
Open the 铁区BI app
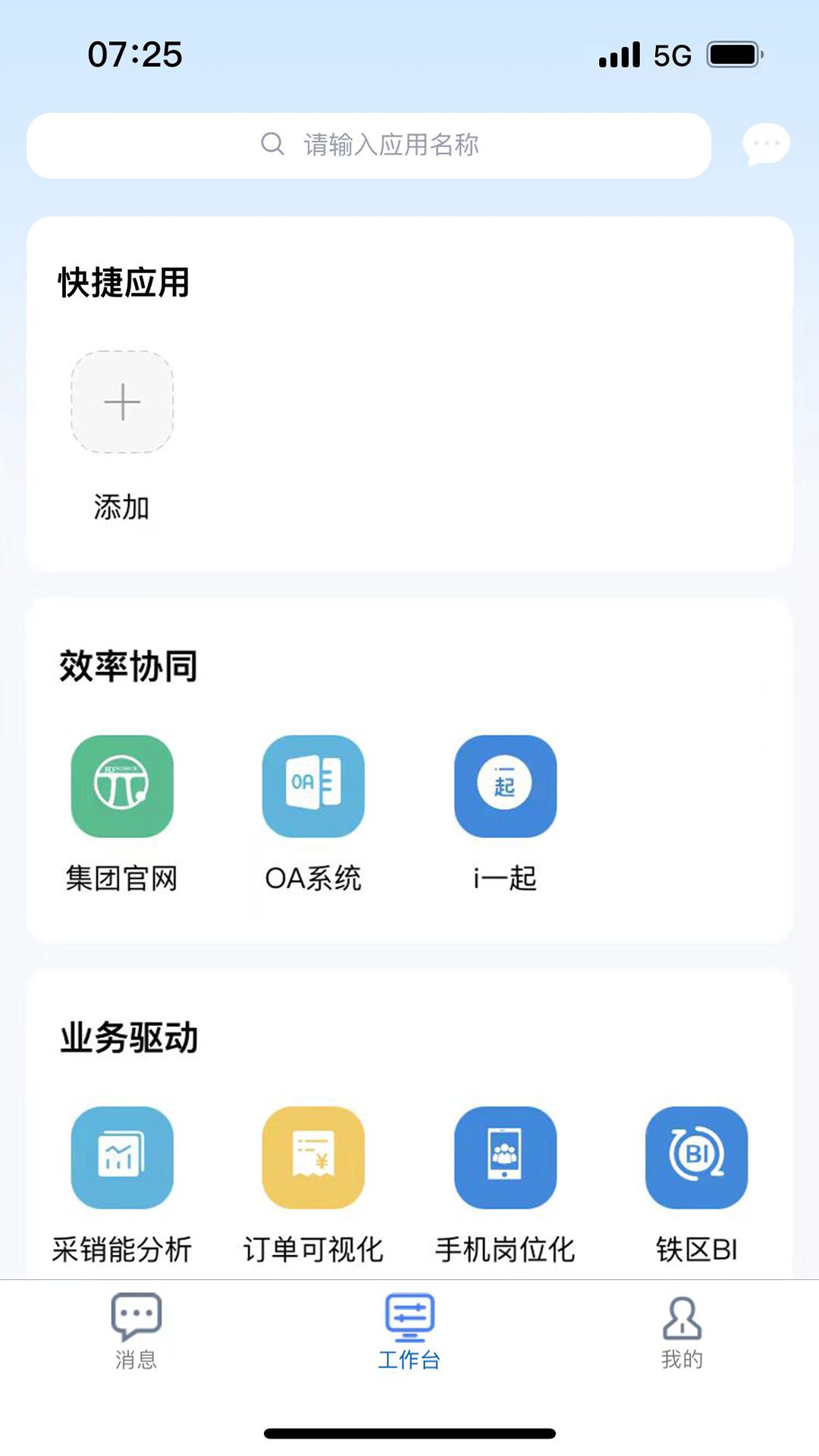pos(696,1157)
